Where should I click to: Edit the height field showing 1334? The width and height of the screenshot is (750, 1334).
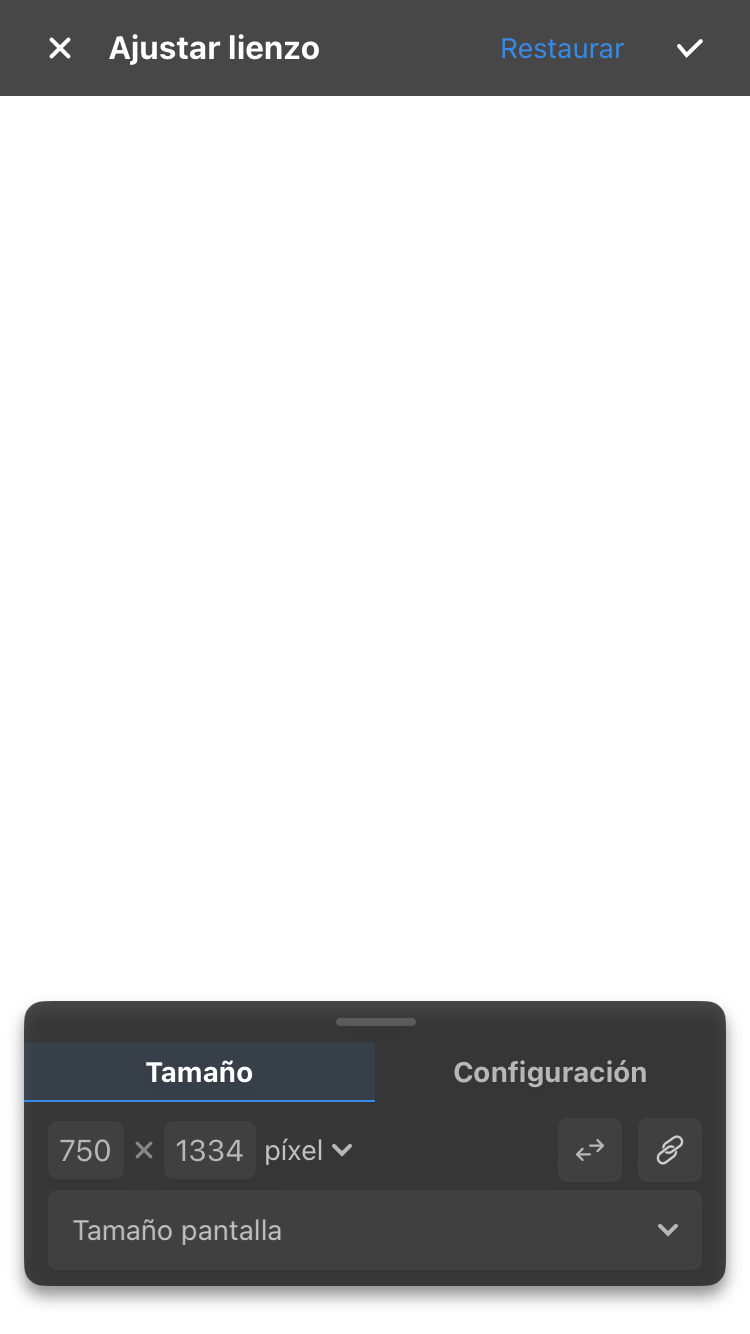click(210, 1150)
